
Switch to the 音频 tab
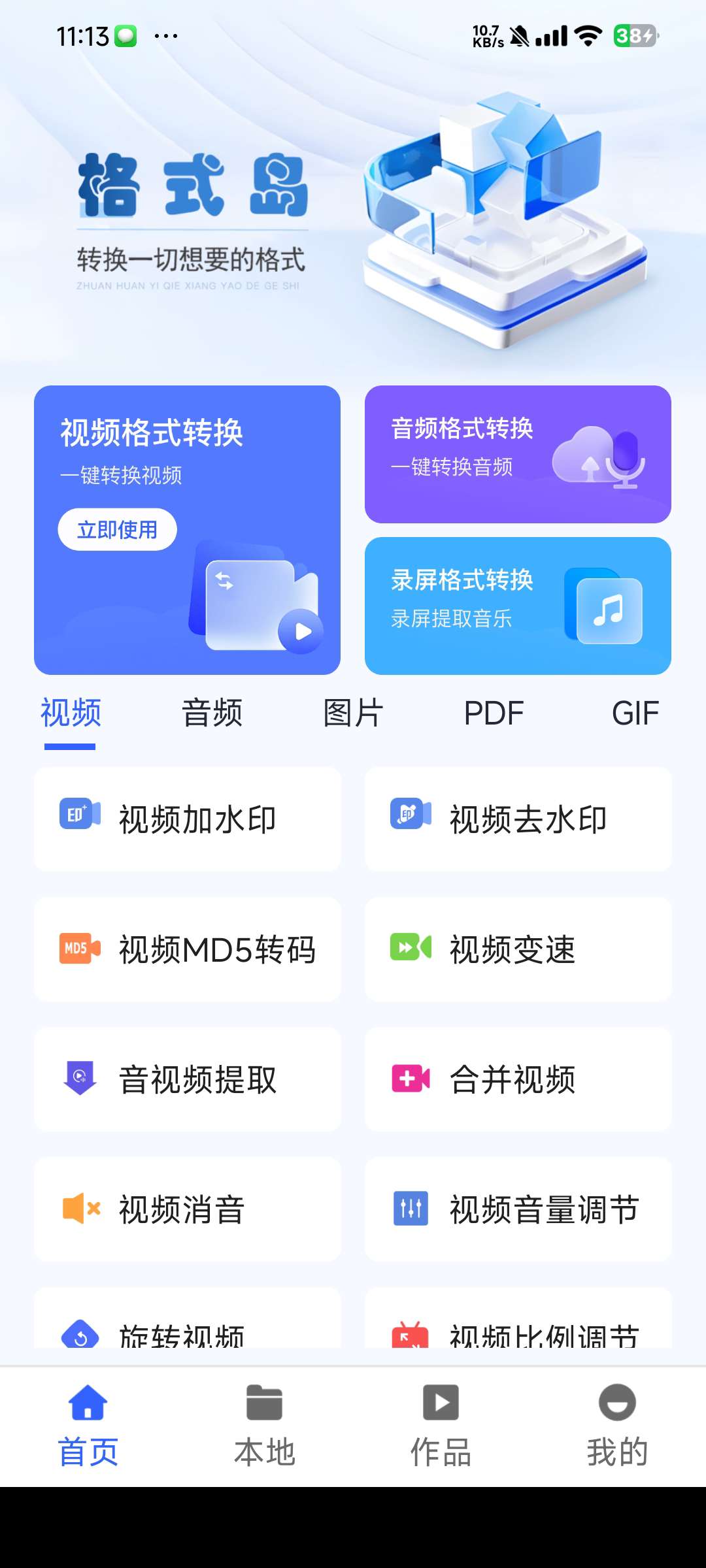tap(212, 713)
